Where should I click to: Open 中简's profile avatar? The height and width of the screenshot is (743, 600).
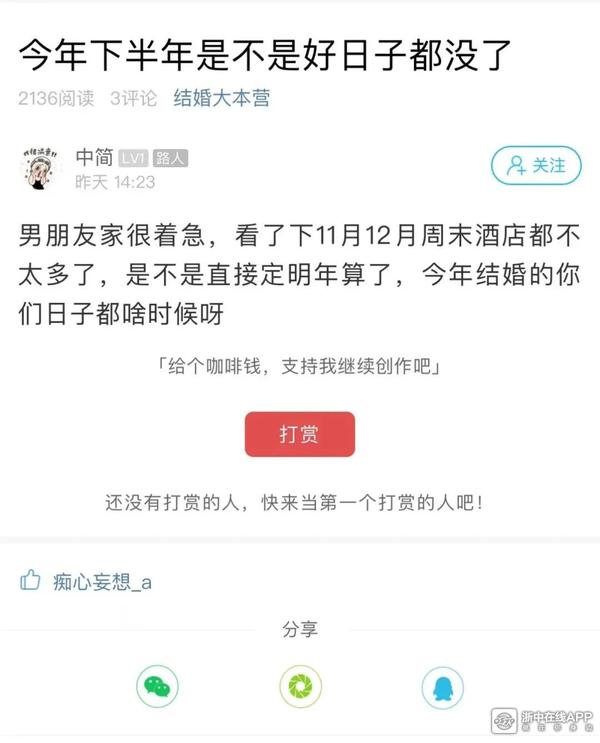[x=41, y=168]
